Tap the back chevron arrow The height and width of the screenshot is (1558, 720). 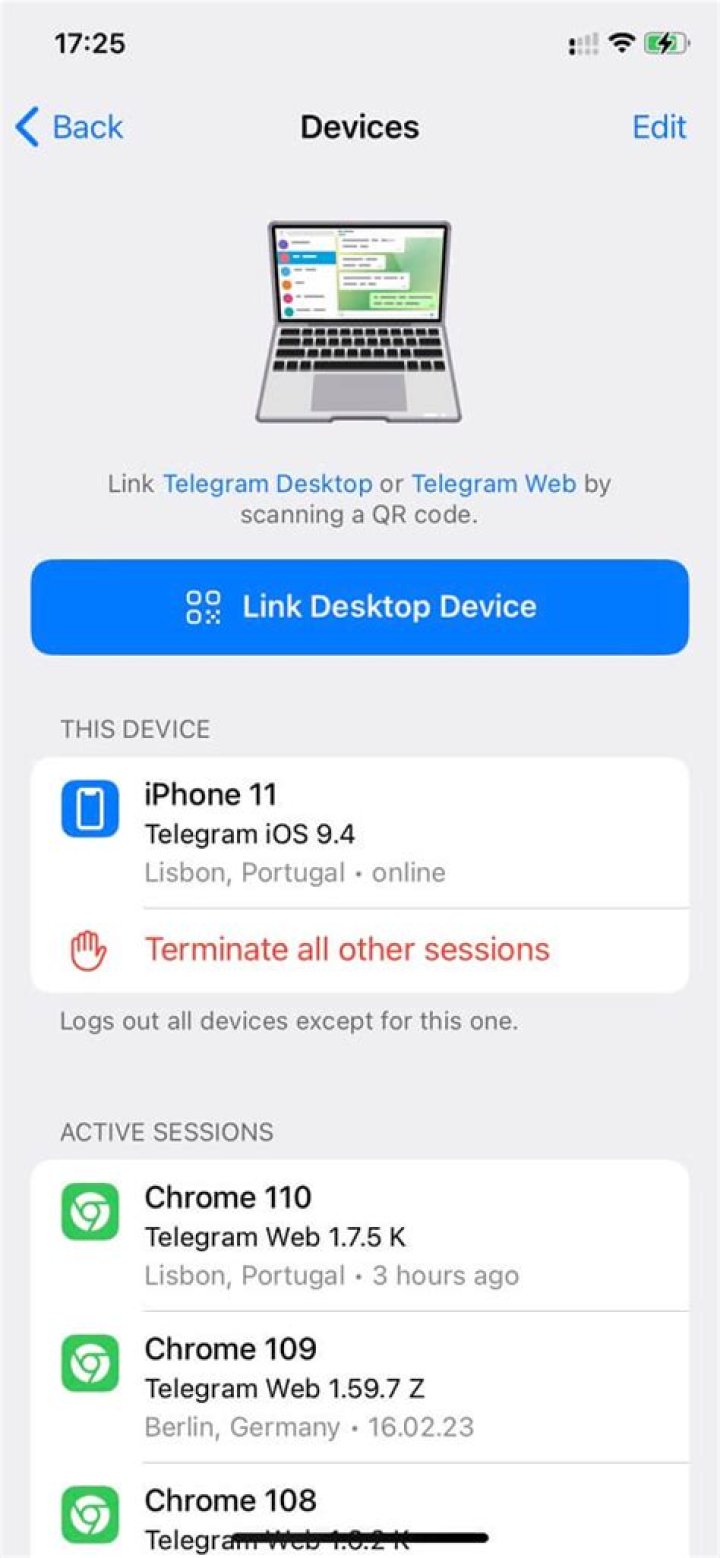click(x=24, y=127)
